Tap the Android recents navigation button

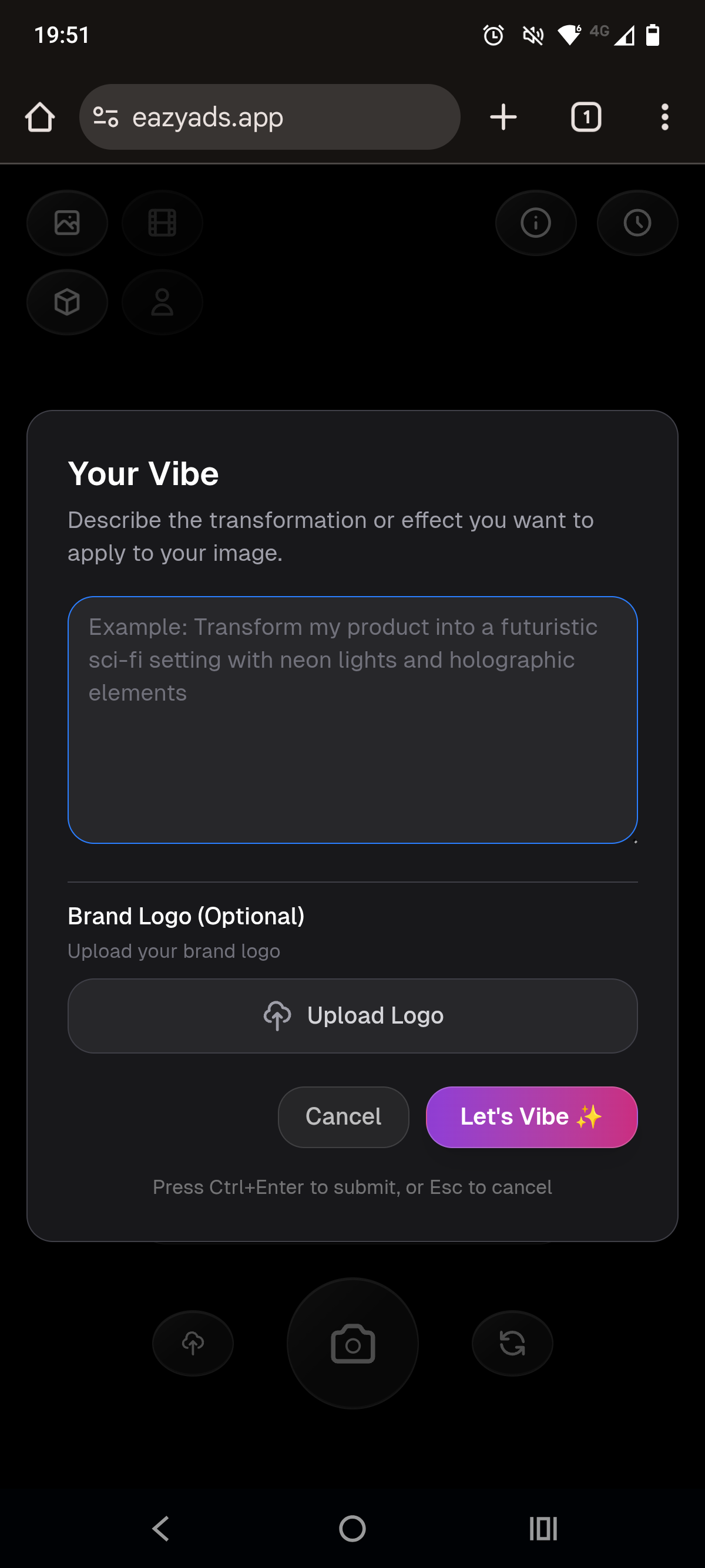click(543, 1528)
